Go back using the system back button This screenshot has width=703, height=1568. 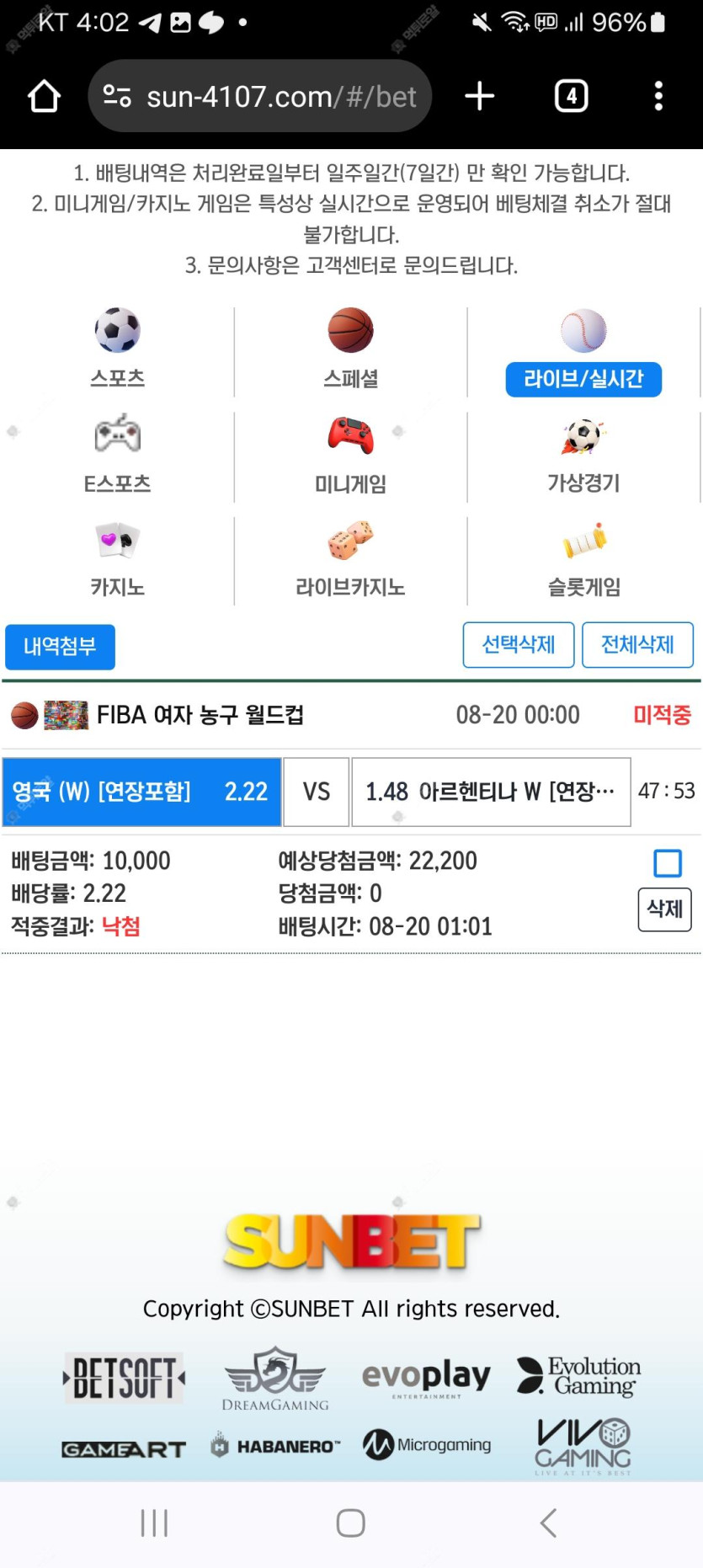click(548, 1523)
